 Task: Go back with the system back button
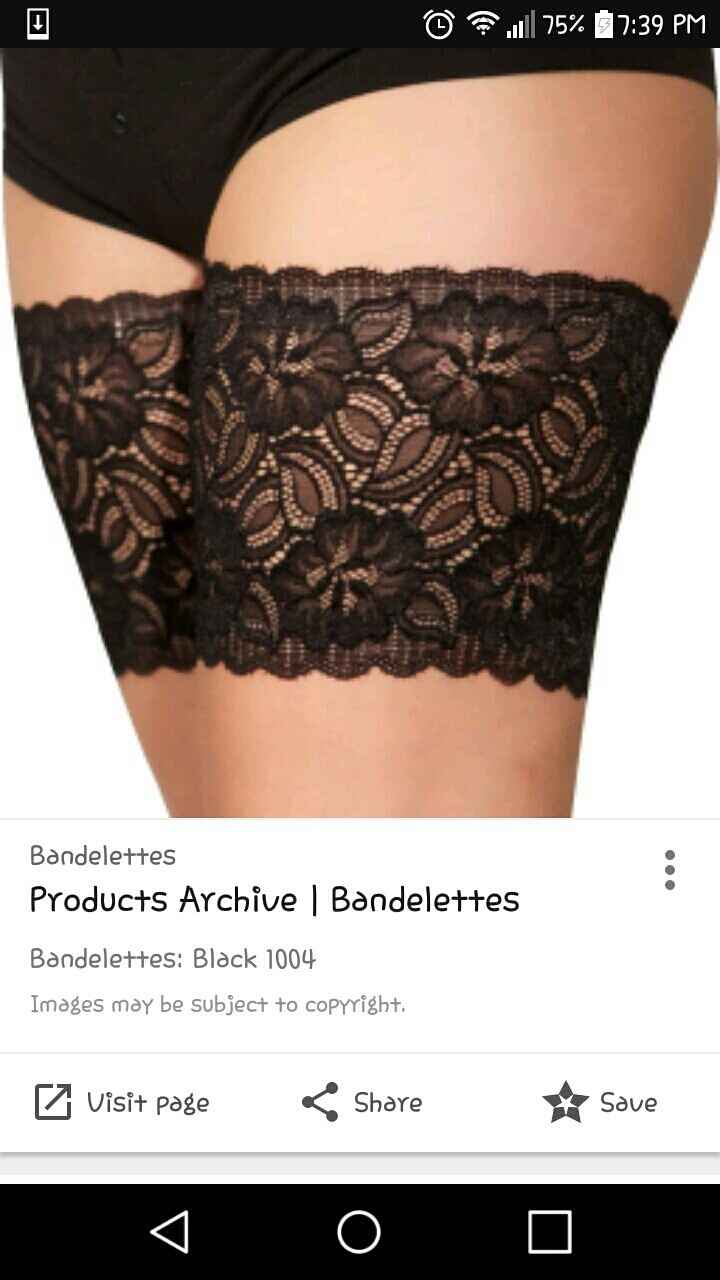pos(169,1232)
